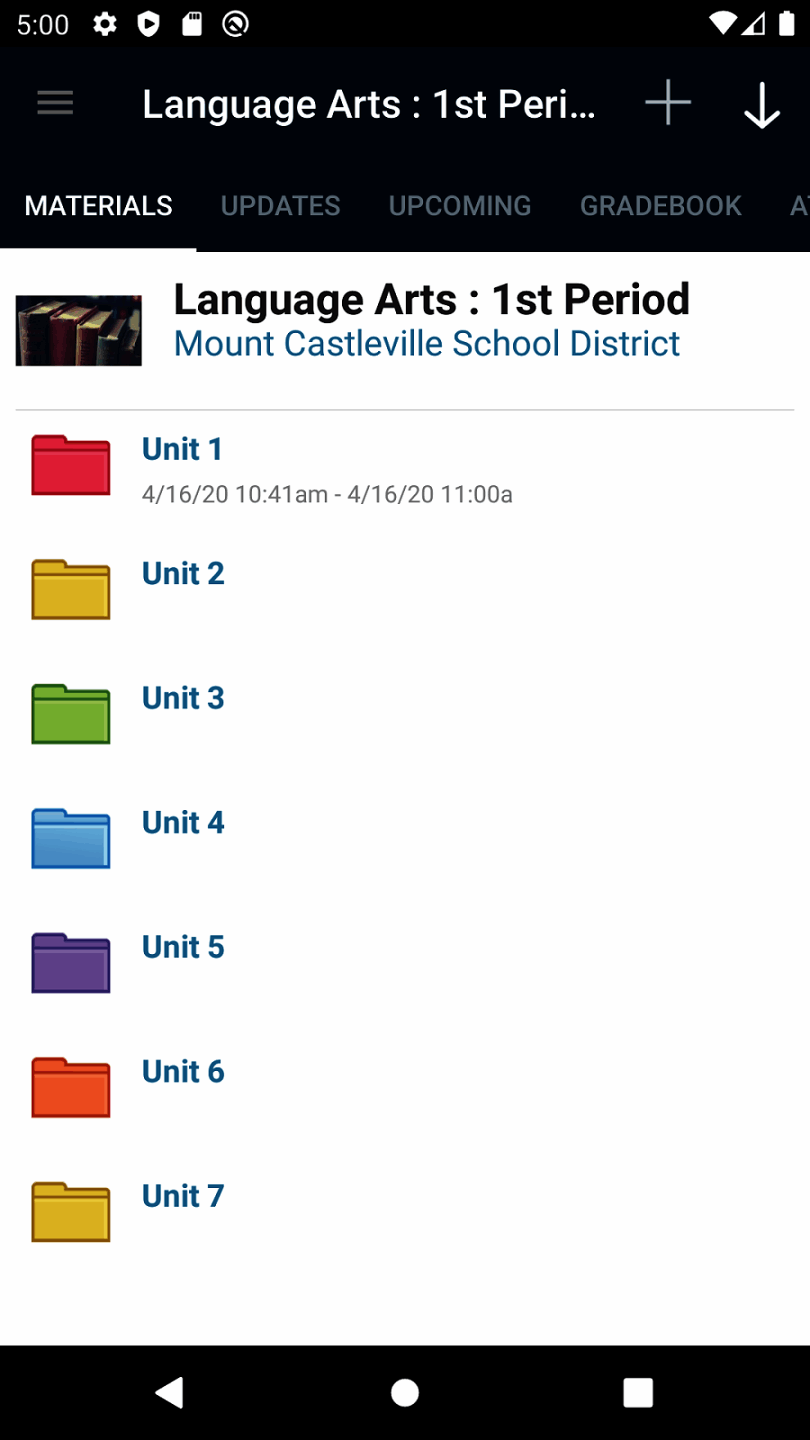Viewport: 810px width, 1440px height.
Task: Open the Unit 5 folder
Action: [183, 947]
